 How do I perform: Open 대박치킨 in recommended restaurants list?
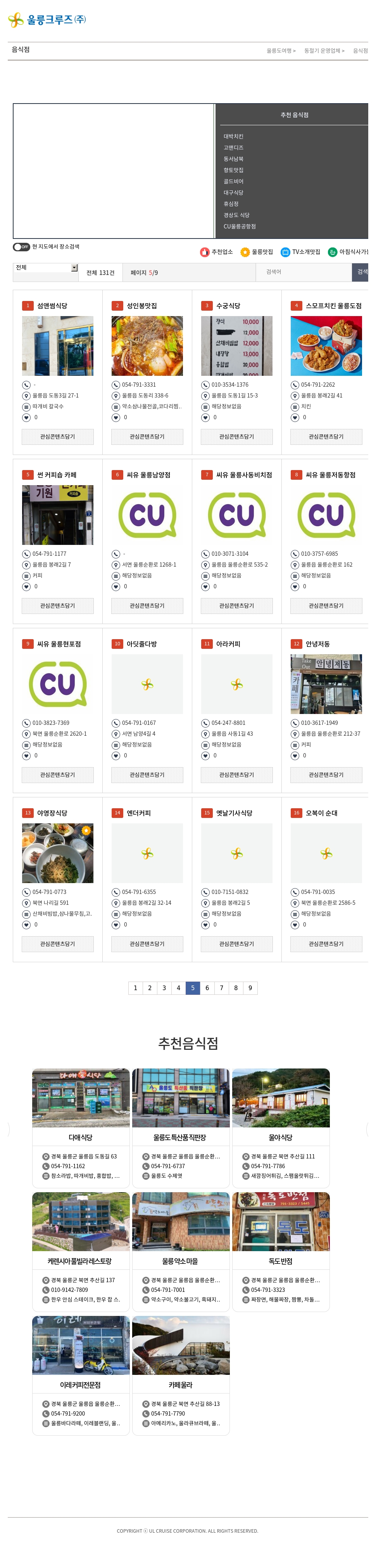click(x=233, y=137)
